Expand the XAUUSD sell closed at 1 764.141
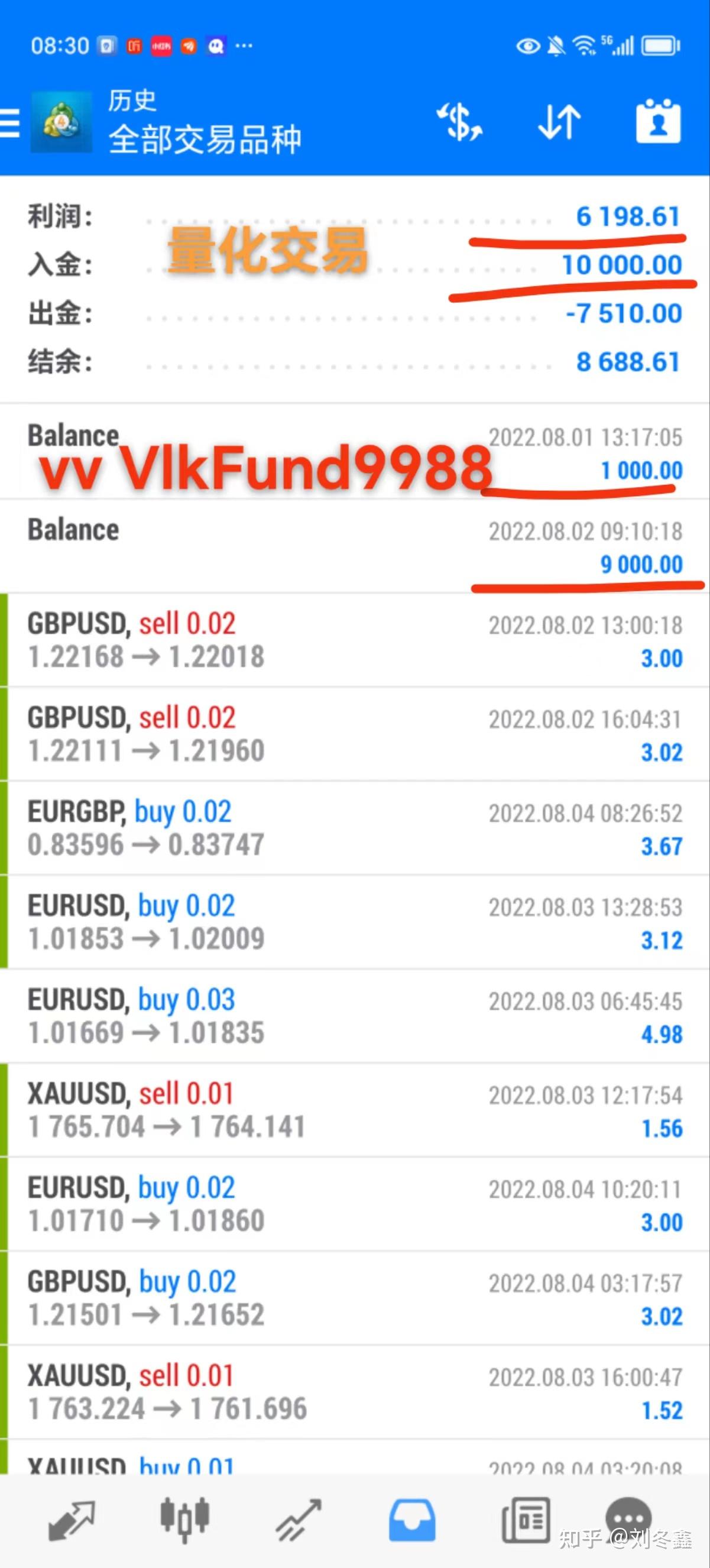The width and height of the screenshot is (710, 1568). click(355, 1110)
